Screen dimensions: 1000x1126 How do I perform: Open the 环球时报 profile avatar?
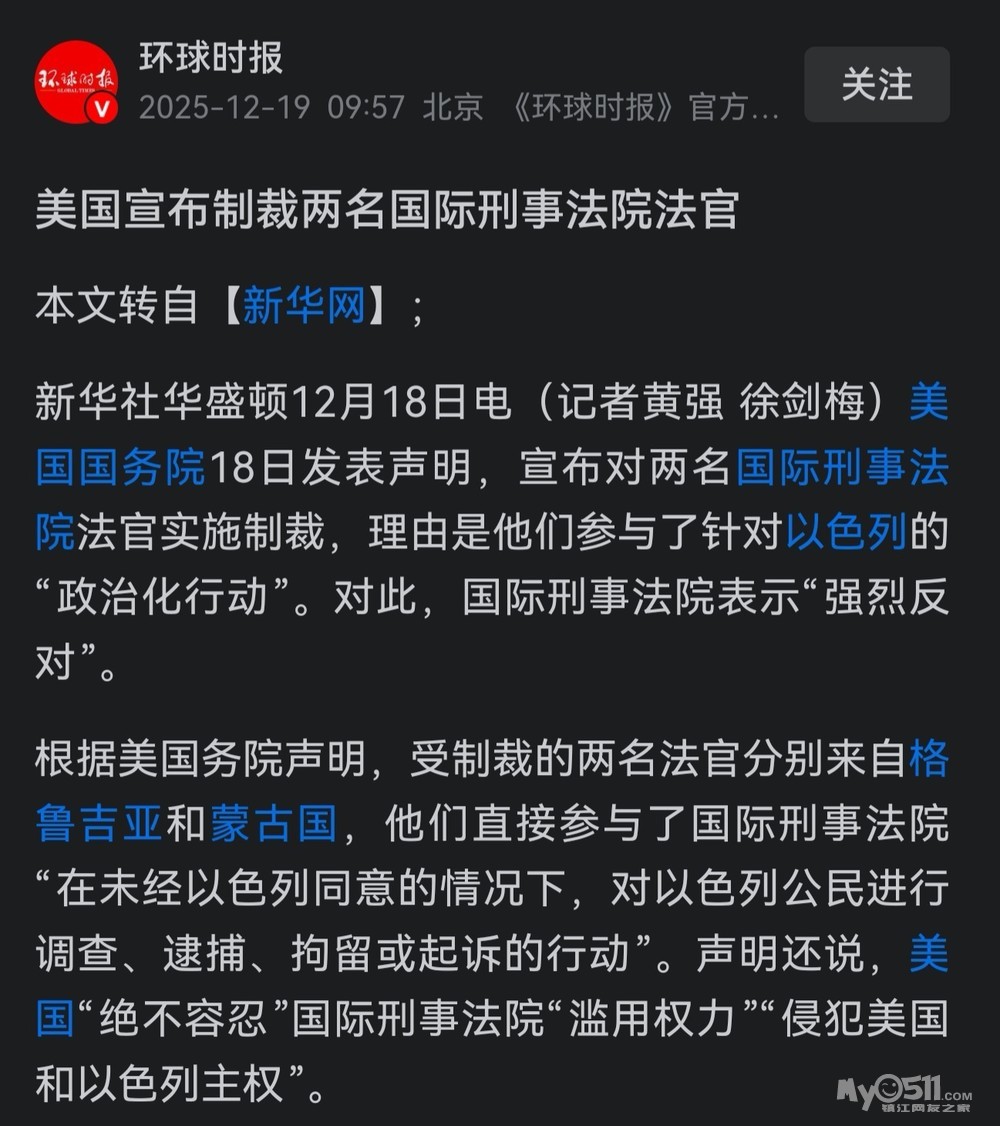[x=77, y=82]
